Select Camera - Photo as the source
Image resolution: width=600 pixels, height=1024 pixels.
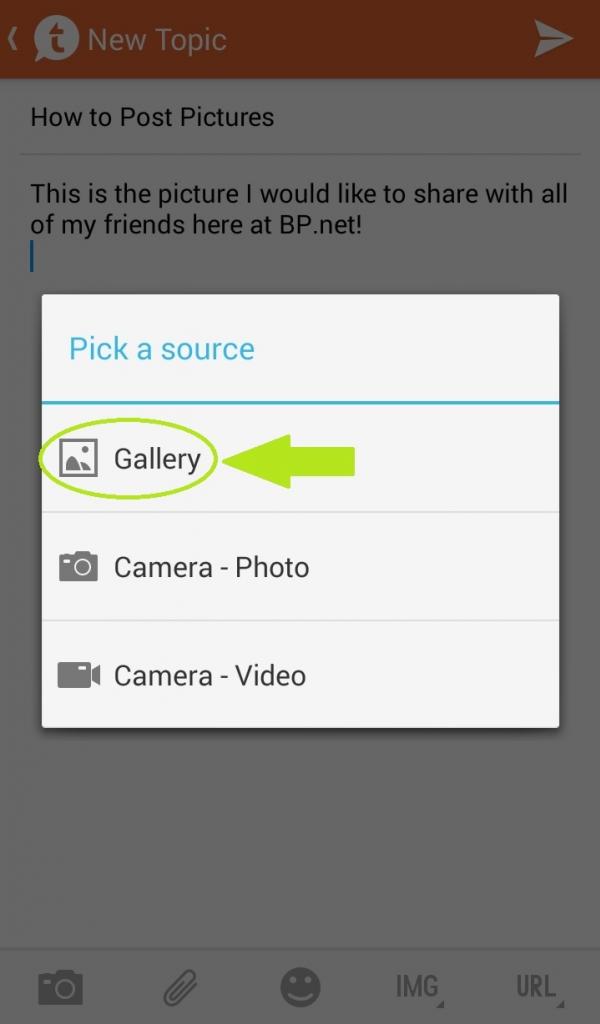(x=210, y=567)
